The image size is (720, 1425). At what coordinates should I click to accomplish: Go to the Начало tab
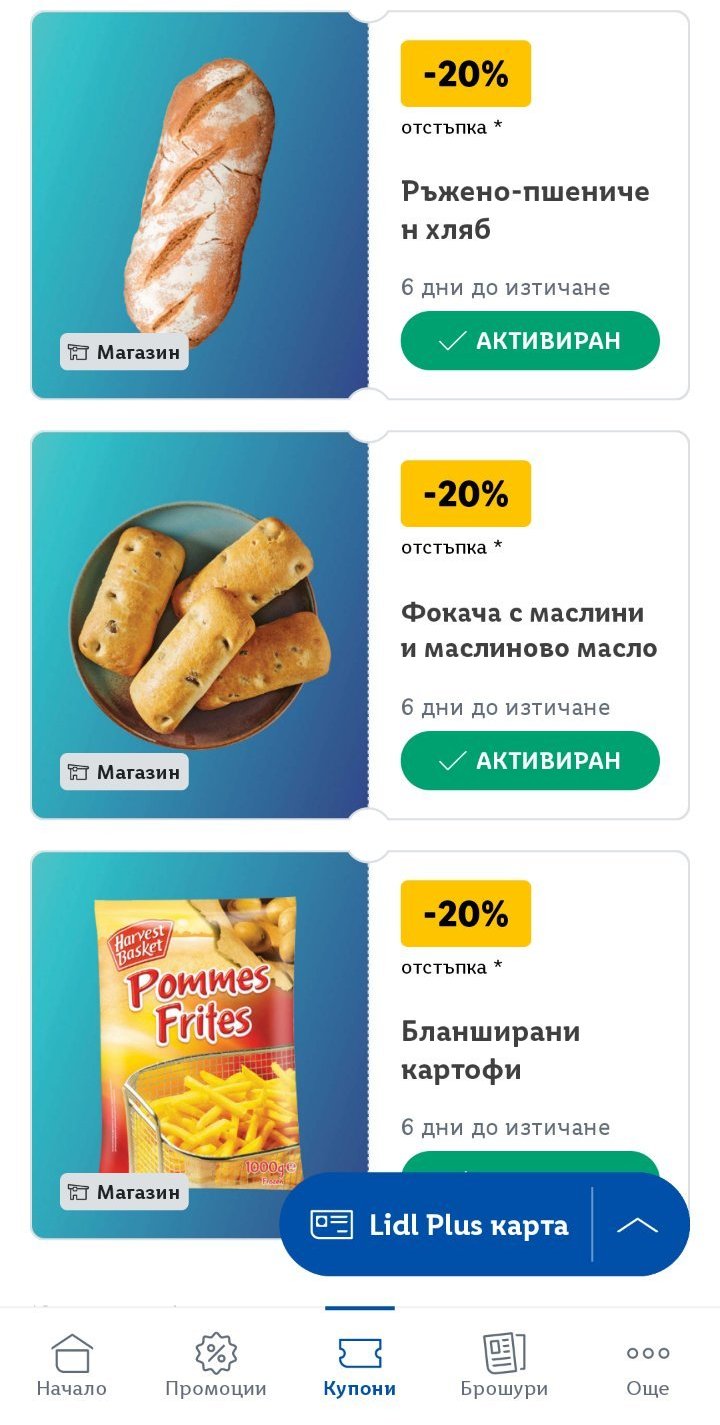[x=71, y=1366]
